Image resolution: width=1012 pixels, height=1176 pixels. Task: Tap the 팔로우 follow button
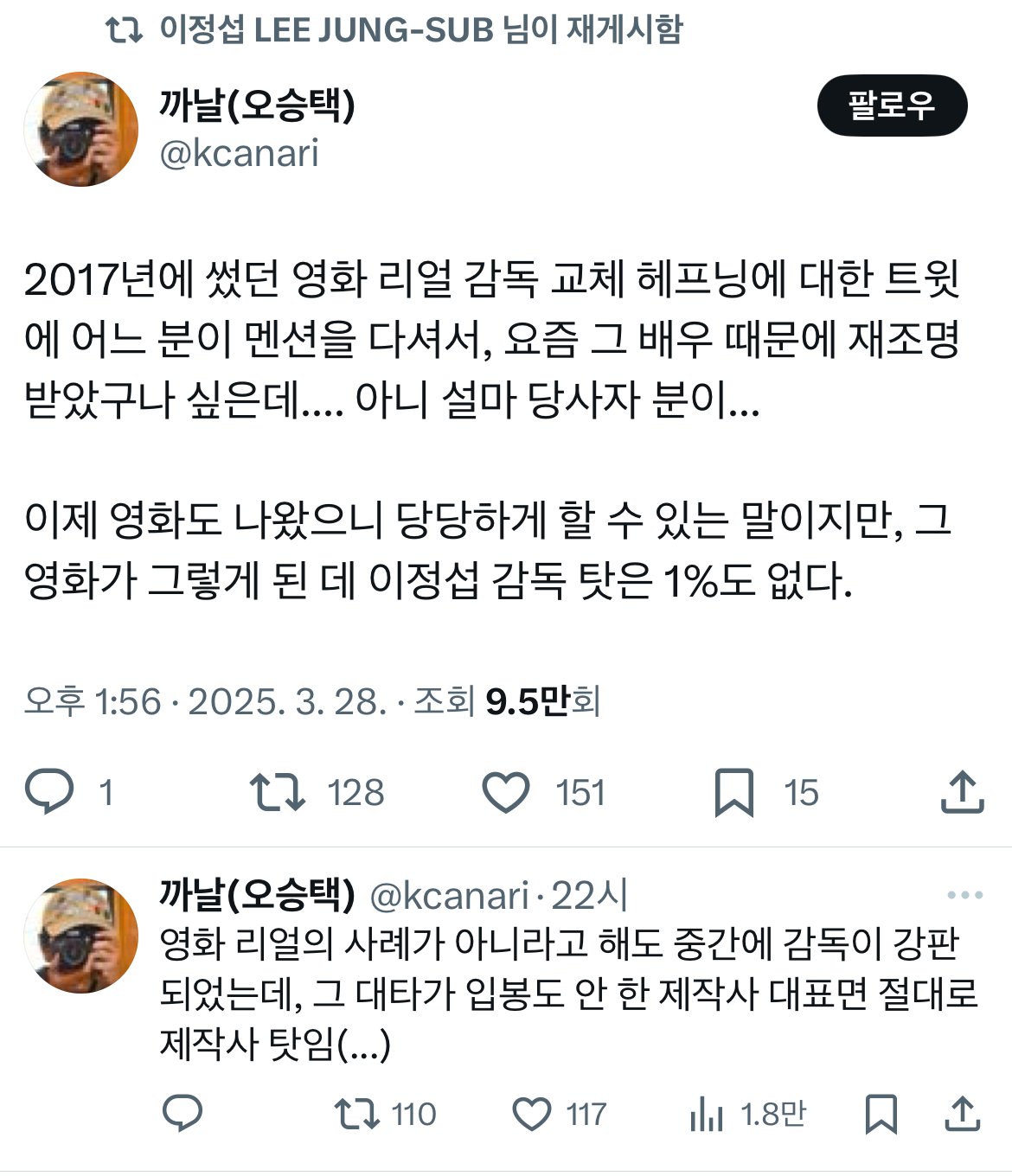(x=892, y=105)
